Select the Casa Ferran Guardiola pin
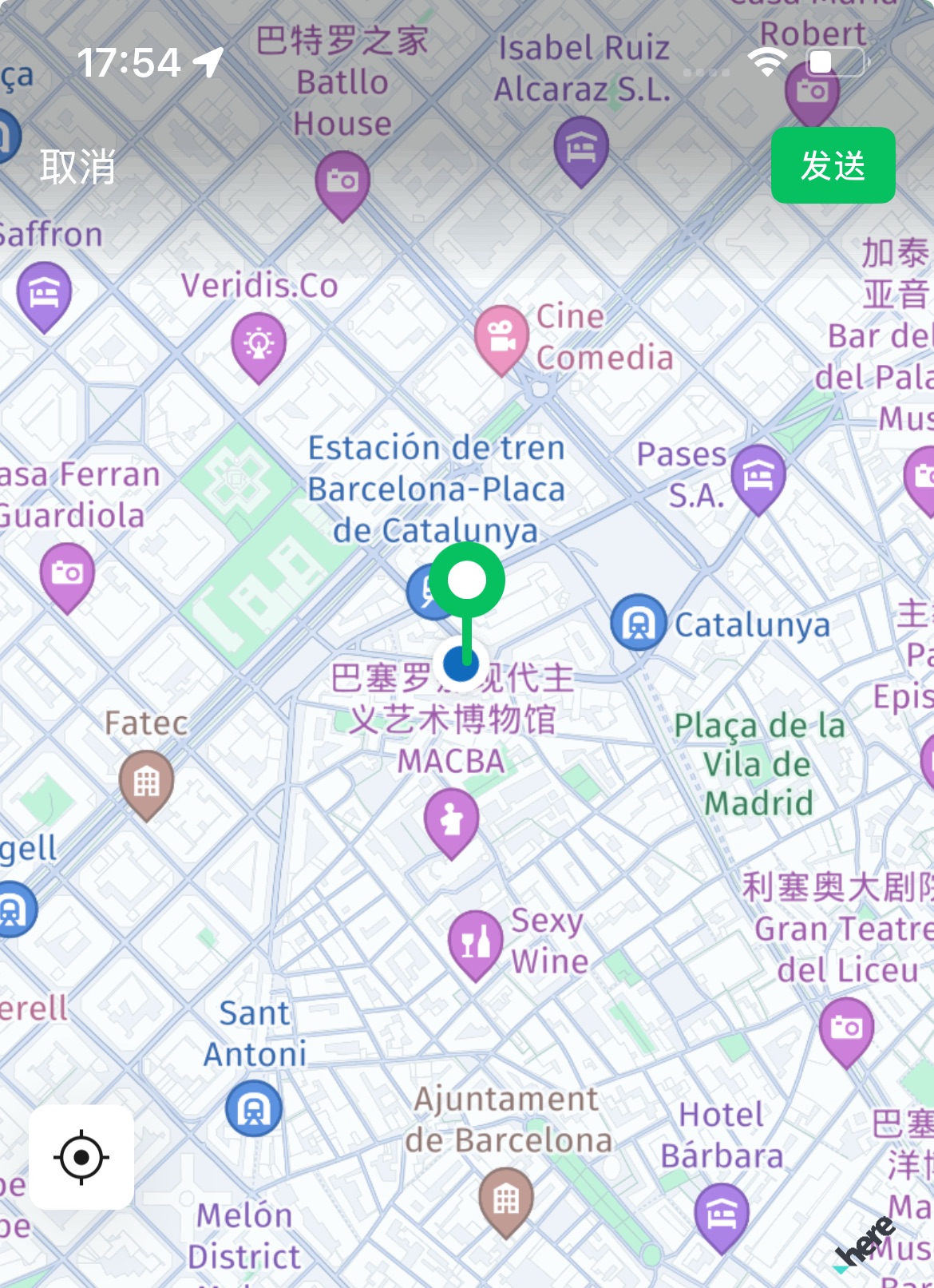The height and width of the screenshot is (1288, 934). [x=67, y=573]
